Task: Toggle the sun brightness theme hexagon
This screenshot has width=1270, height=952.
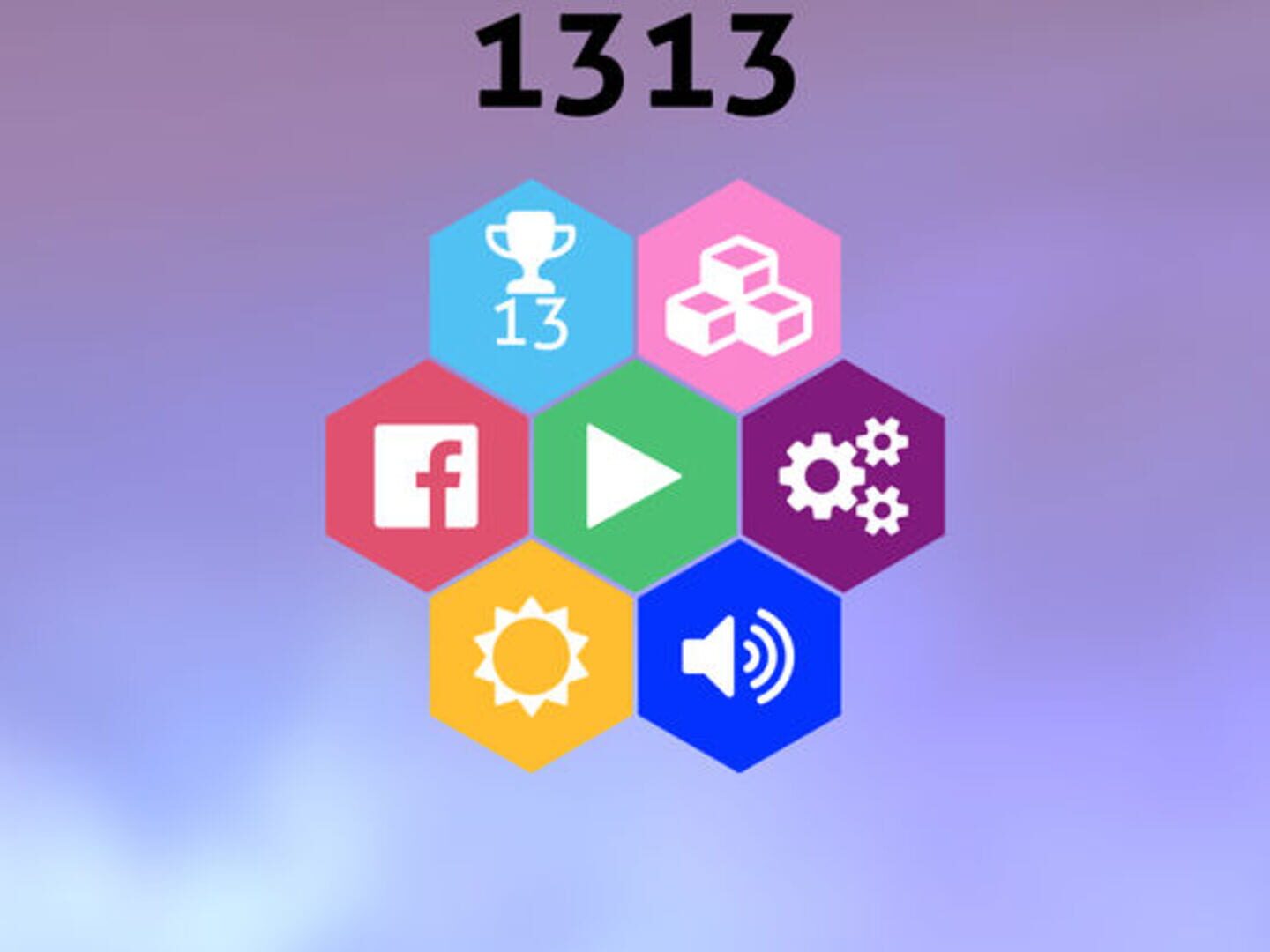Action: (x=531, y=657)
